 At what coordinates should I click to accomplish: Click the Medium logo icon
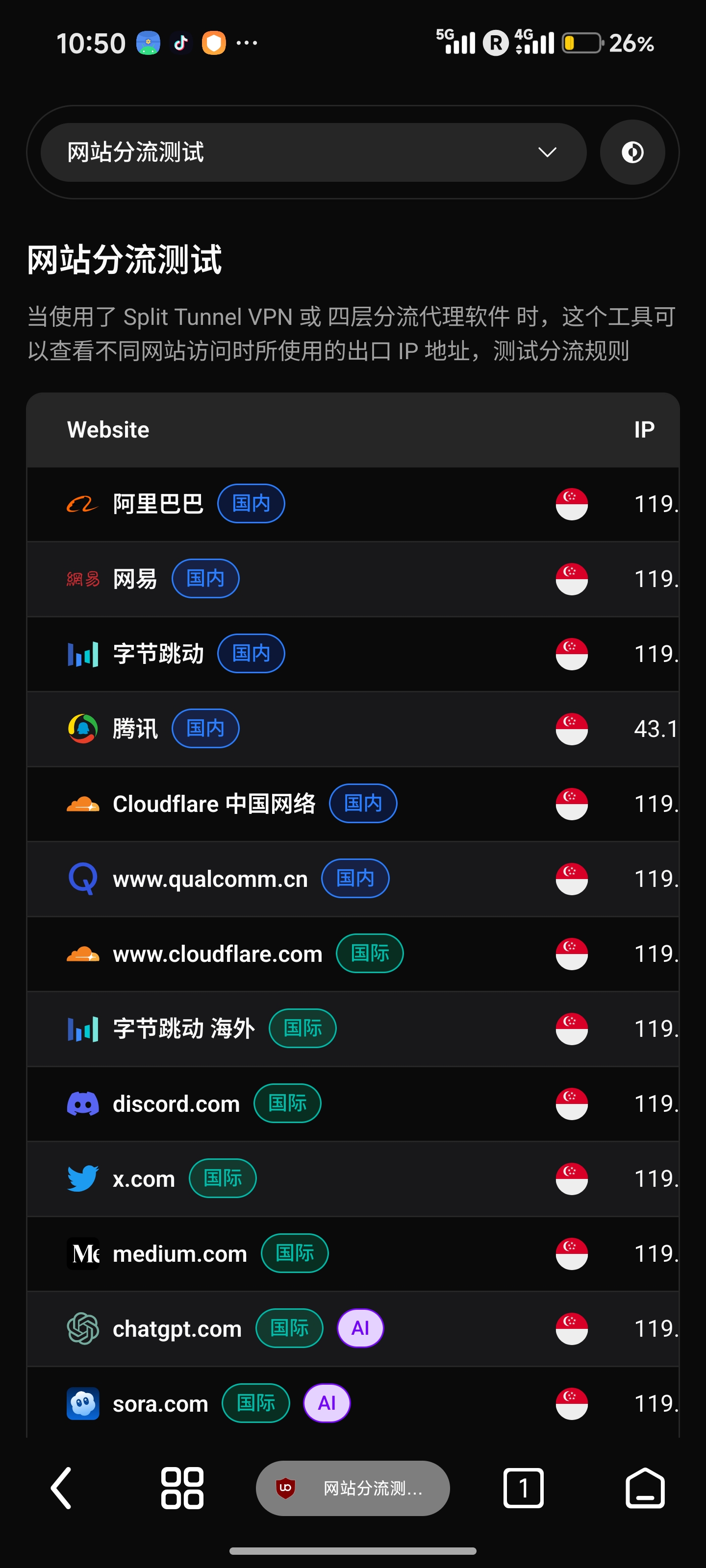click(83, 1253)
